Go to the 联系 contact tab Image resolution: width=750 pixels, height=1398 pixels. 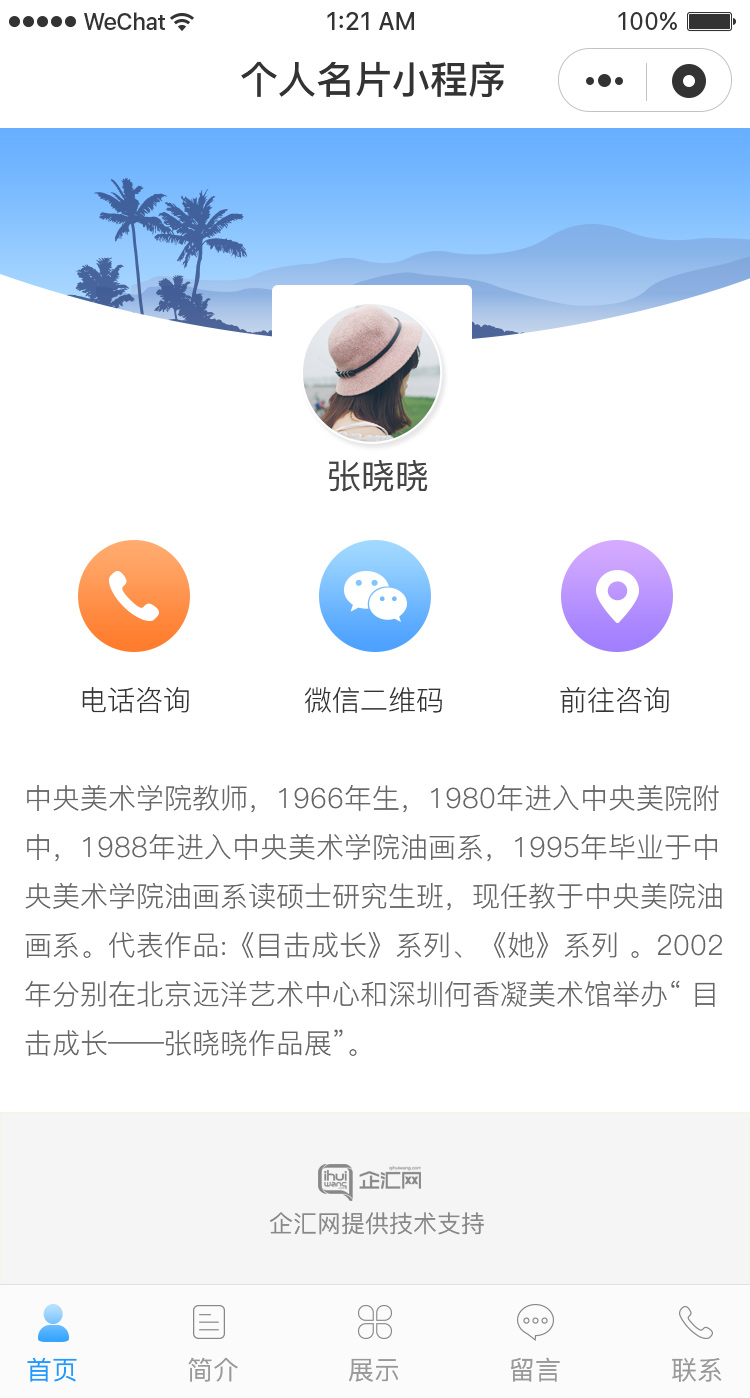pyautogui.click(x=696, y=1342)
